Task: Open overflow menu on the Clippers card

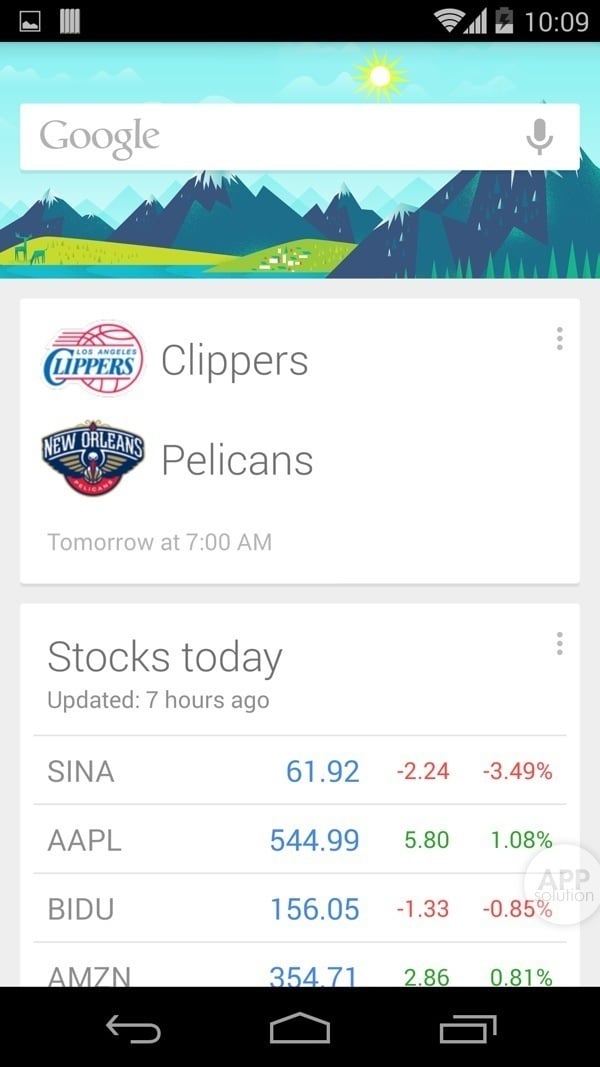Action: (559, 339)
